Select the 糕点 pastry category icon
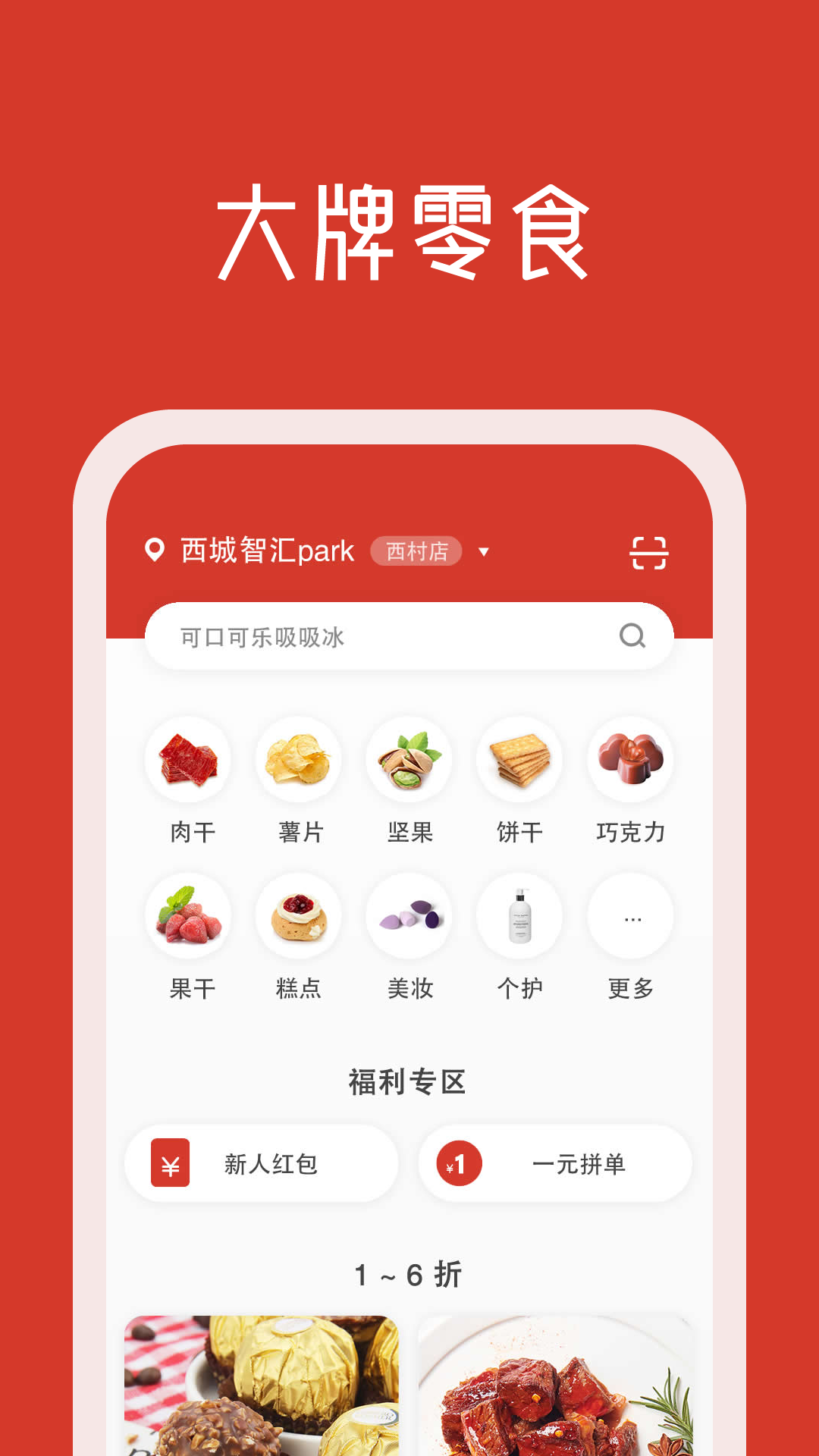819x1456 pixels. [298, 915]
